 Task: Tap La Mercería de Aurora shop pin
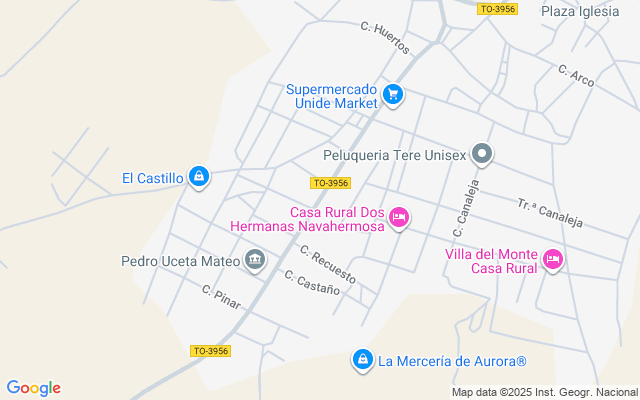tap(363, 360)
